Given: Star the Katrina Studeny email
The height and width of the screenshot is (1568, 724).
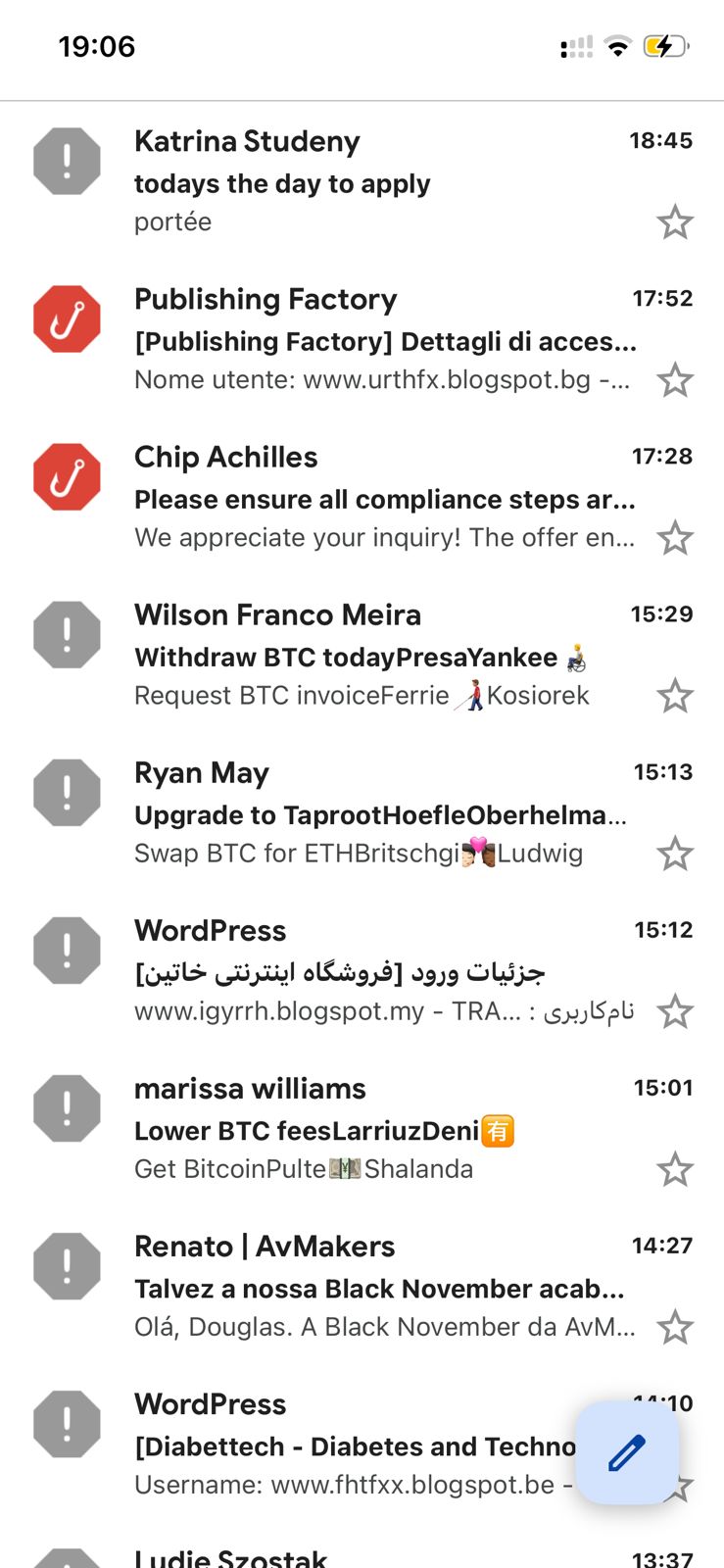Looking at the screenshot, I should pyautogui.click(x=674, y=222).
